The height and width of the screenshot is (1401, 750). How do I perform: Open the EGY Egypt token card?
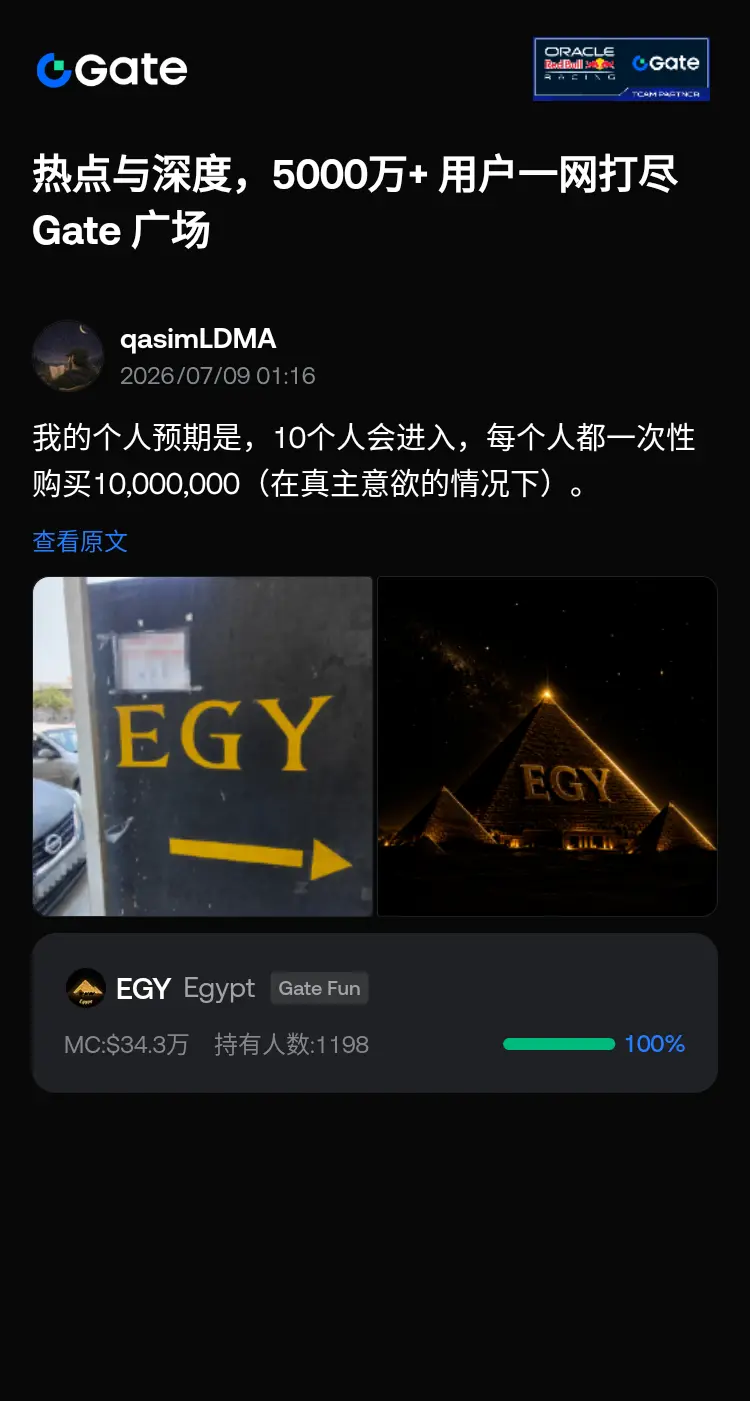(x=375, y=1013)
